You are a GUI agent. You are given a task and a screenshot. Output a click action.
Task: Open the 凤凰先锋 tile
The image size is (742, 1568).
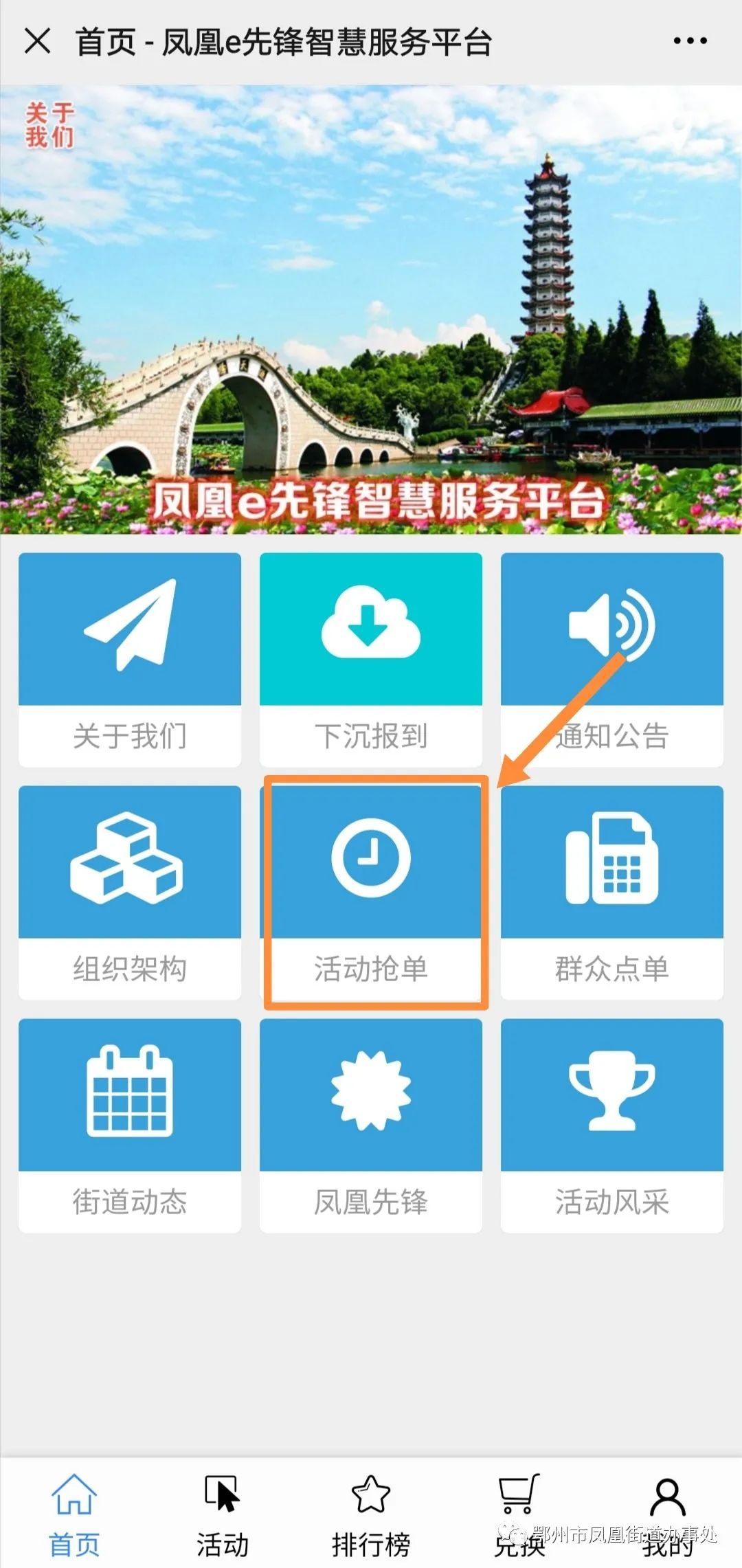coord(371,1125)
